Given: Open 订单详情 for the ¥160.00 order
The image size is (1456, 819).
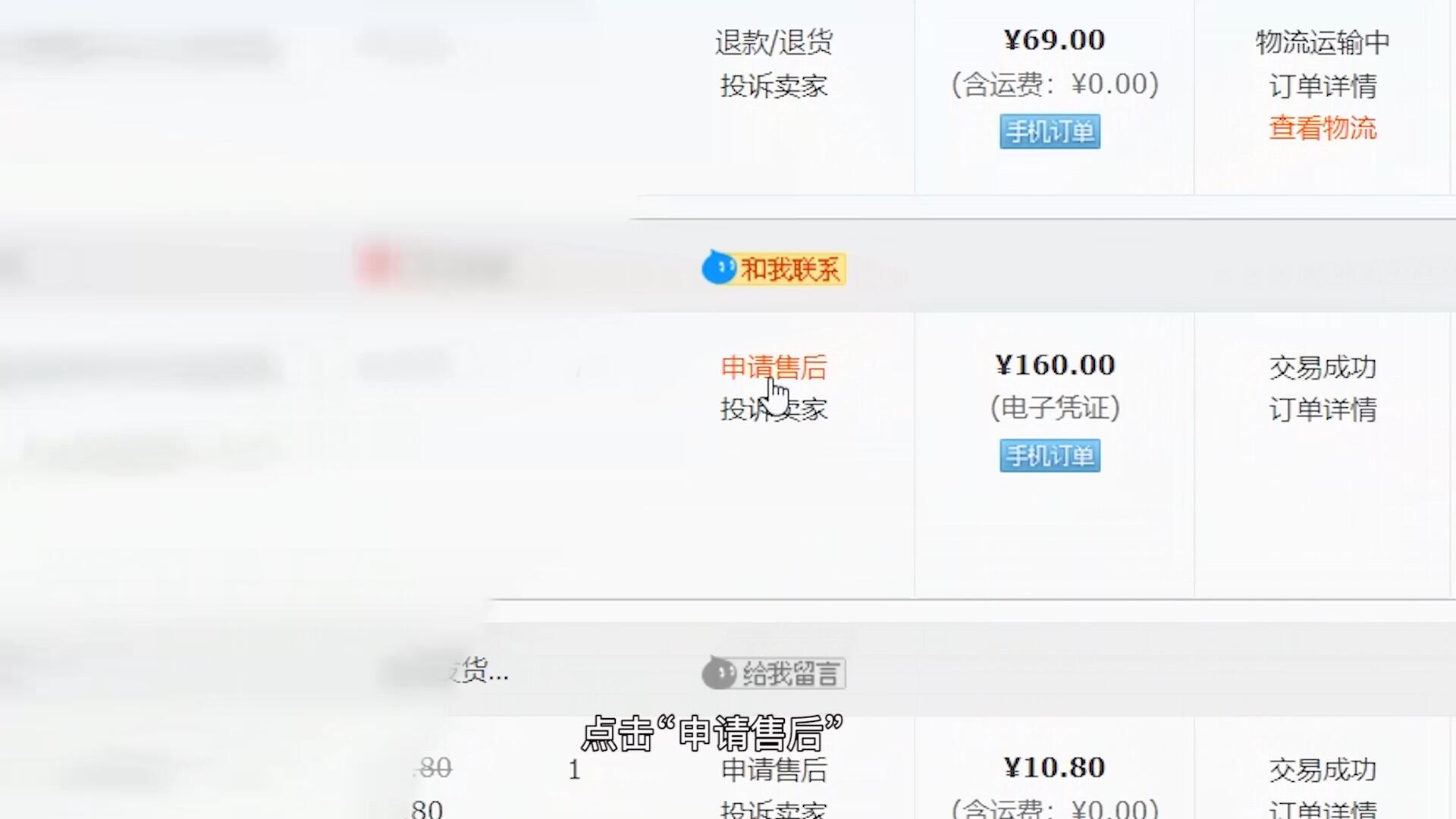Looking at the screenshot, I should 1323,410.
